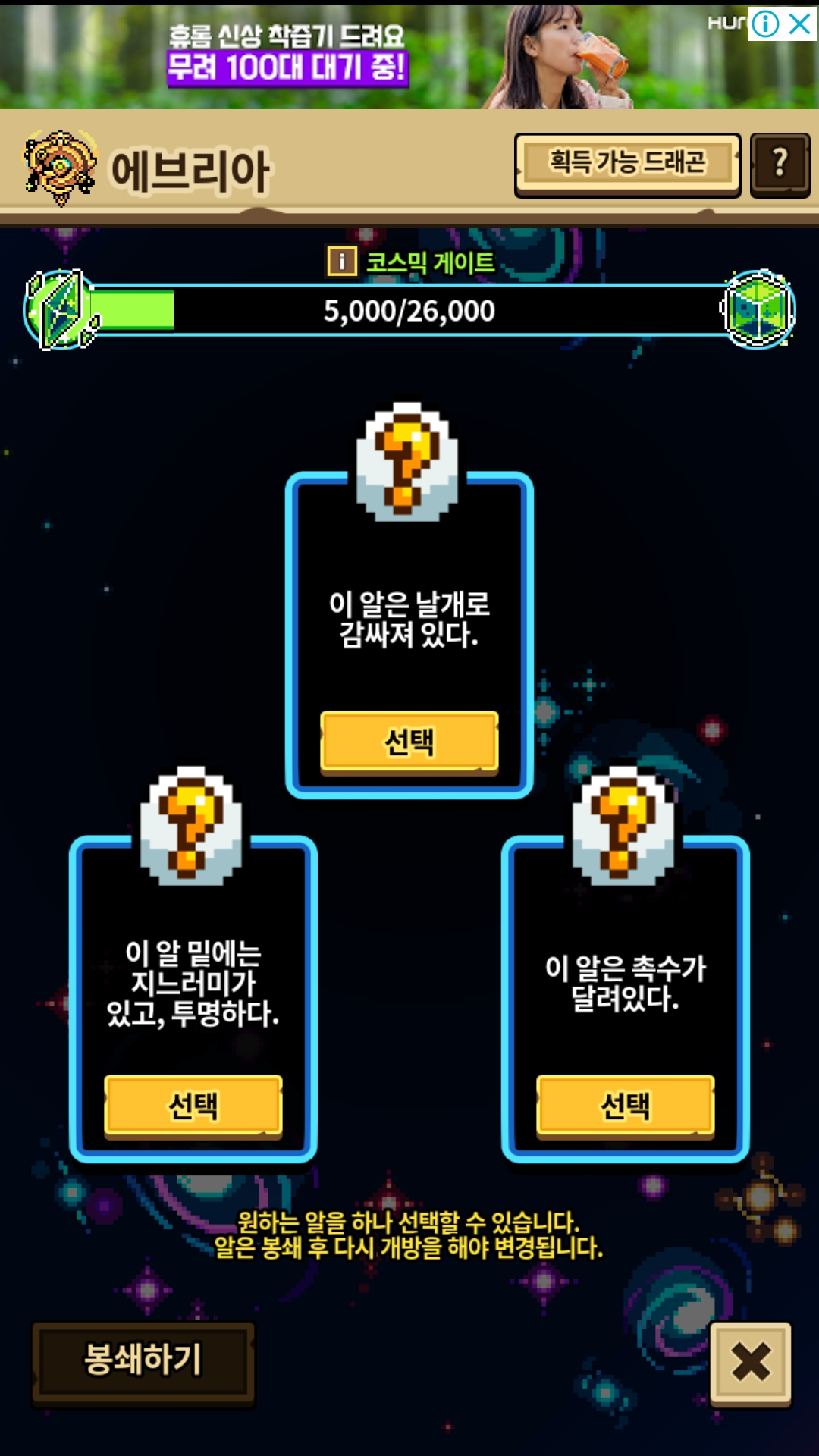The image size is (819, 1456).
Task: Open the question mark help button
Action: pyautogui.click(x=780, y=165)
